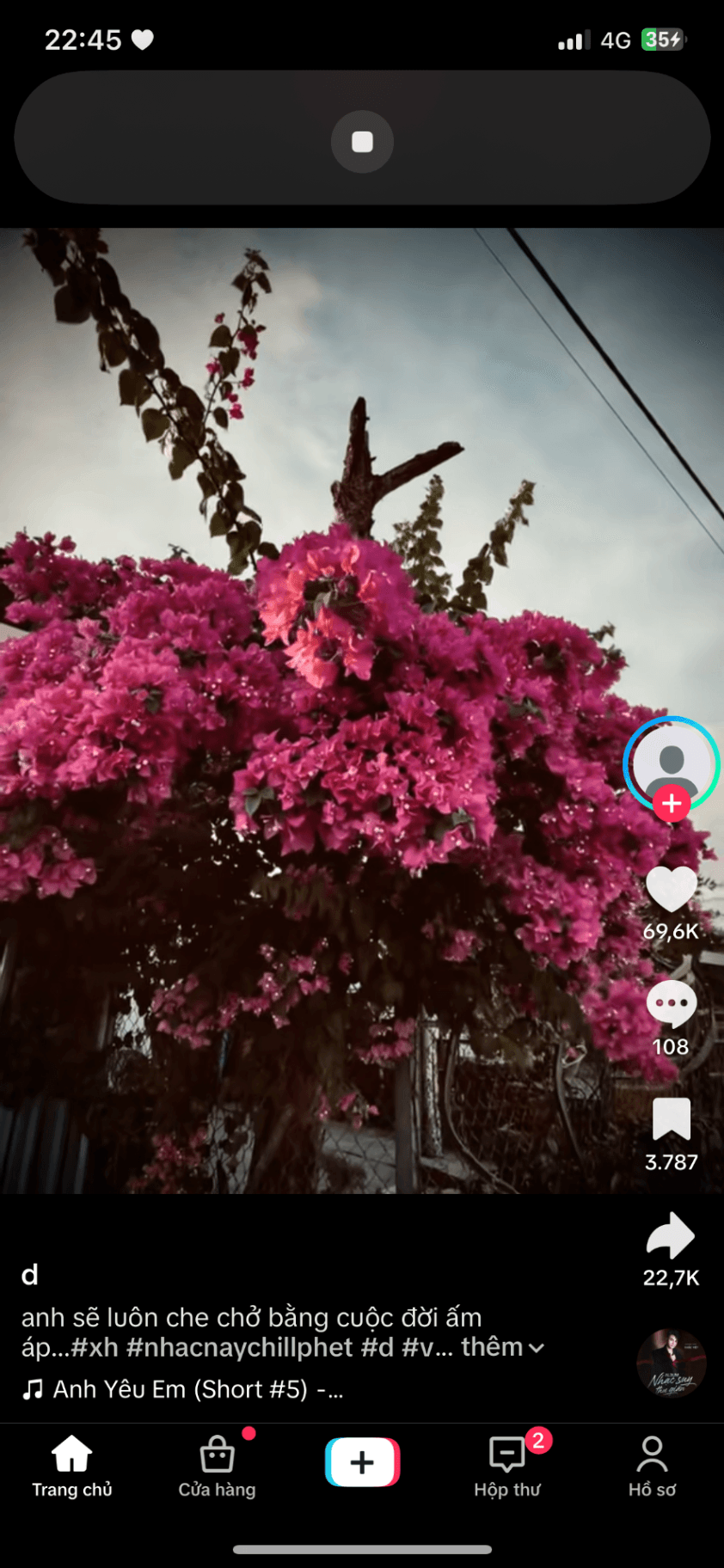
Task: Open the comments section
Action: click(x=671, y=1003)
